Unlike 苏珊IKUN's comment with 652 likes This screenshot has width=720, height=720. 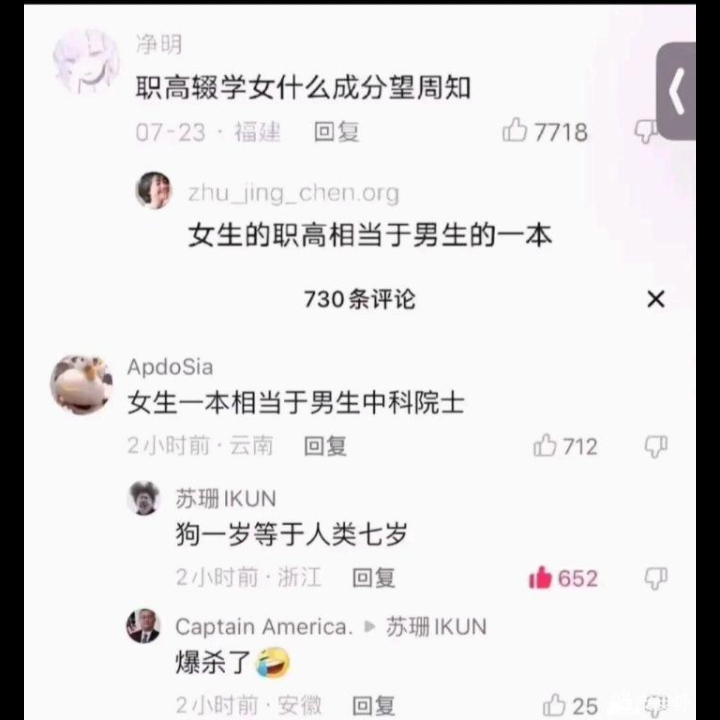540,578
